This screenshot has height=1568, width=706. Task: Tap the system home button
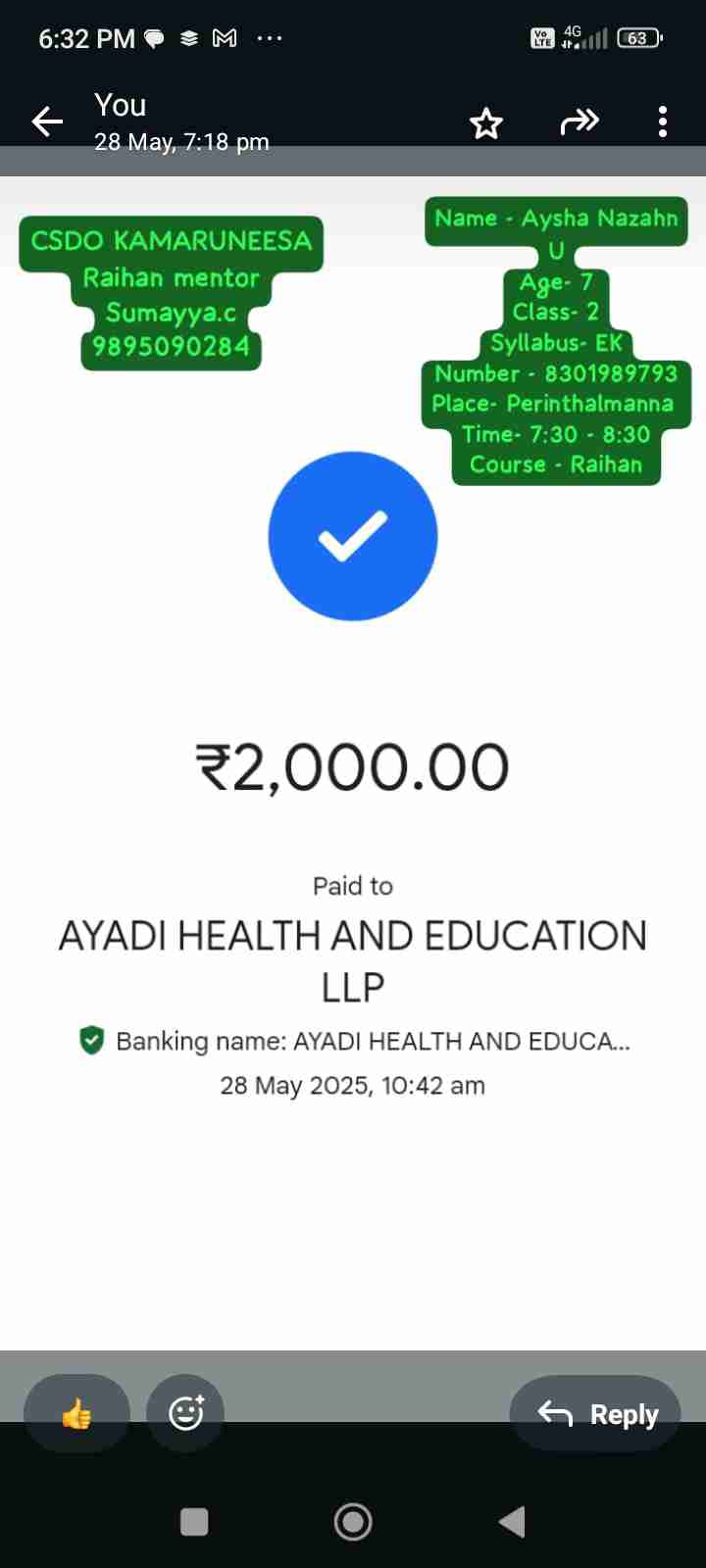click(353, 1522)
